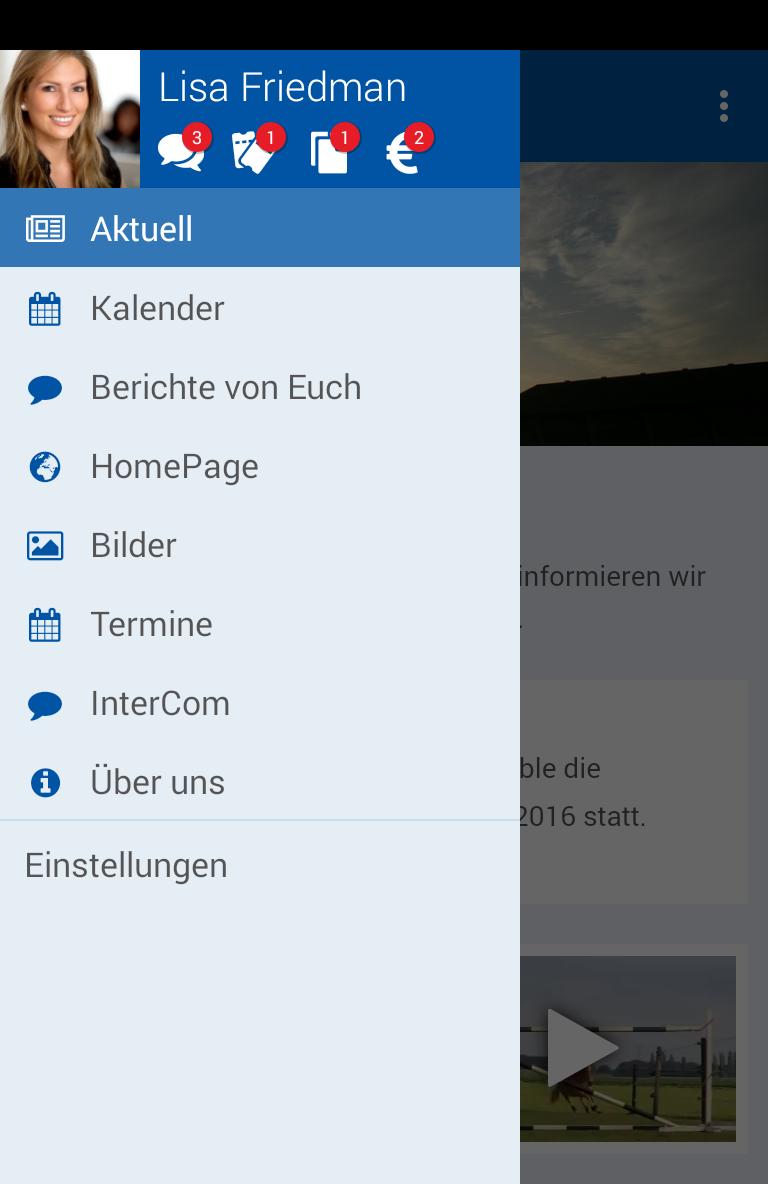Select the Aktuell menu entry
This screenshot has height=1184, width=768.
[x=142, y=228]
